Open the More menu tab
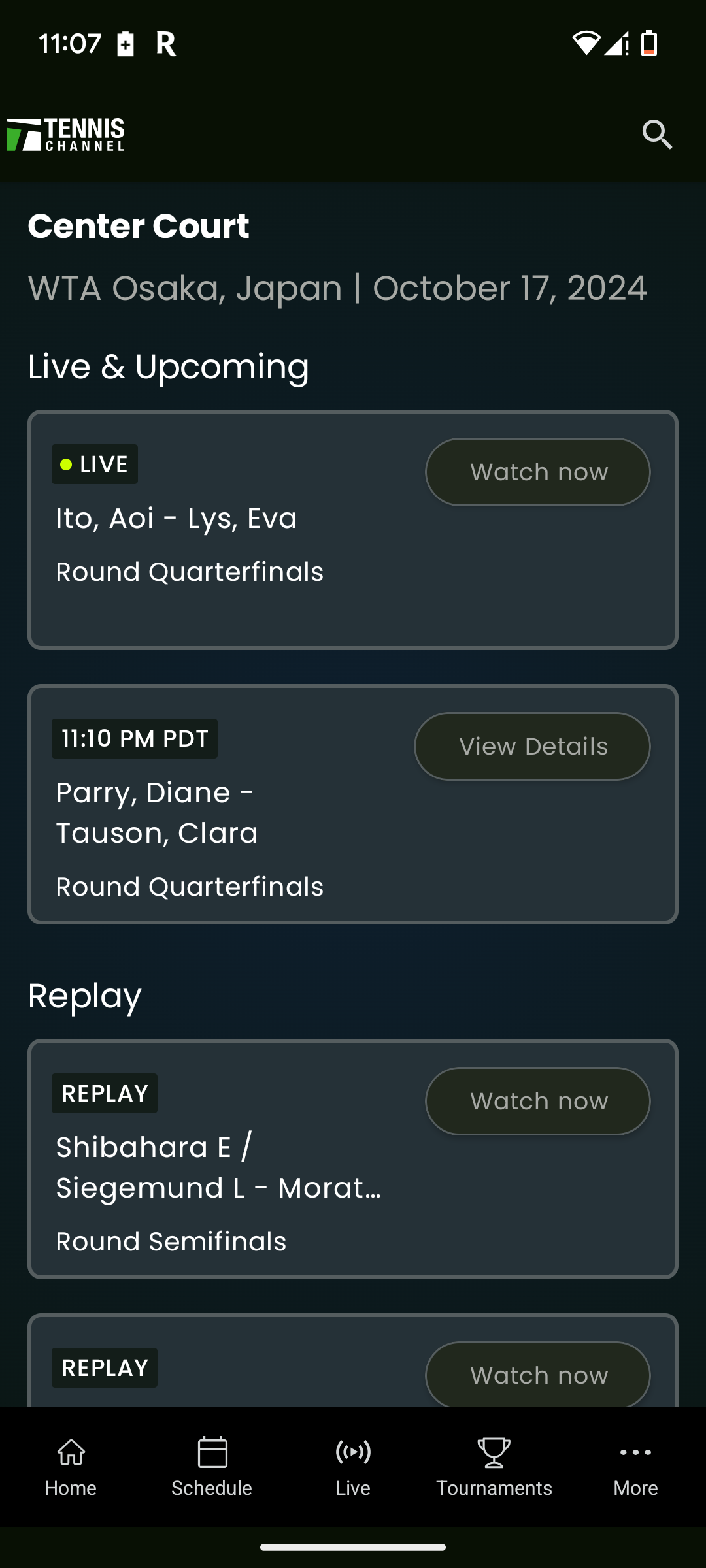Image resolution: width=706 pixels, height=1568 pixels. (635, 1467)
